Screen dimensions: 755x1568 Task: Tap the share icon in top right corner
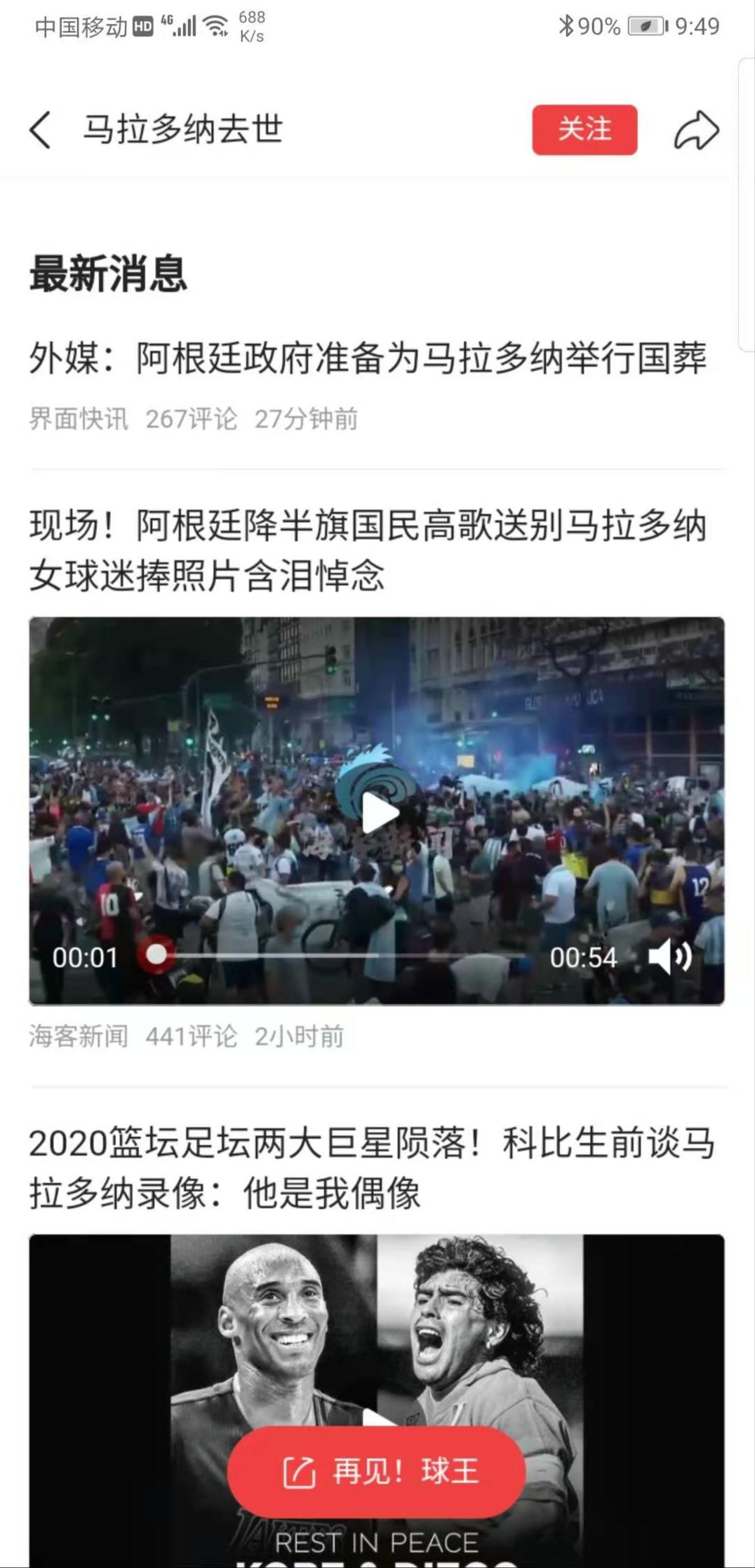(x=697, y=130)
